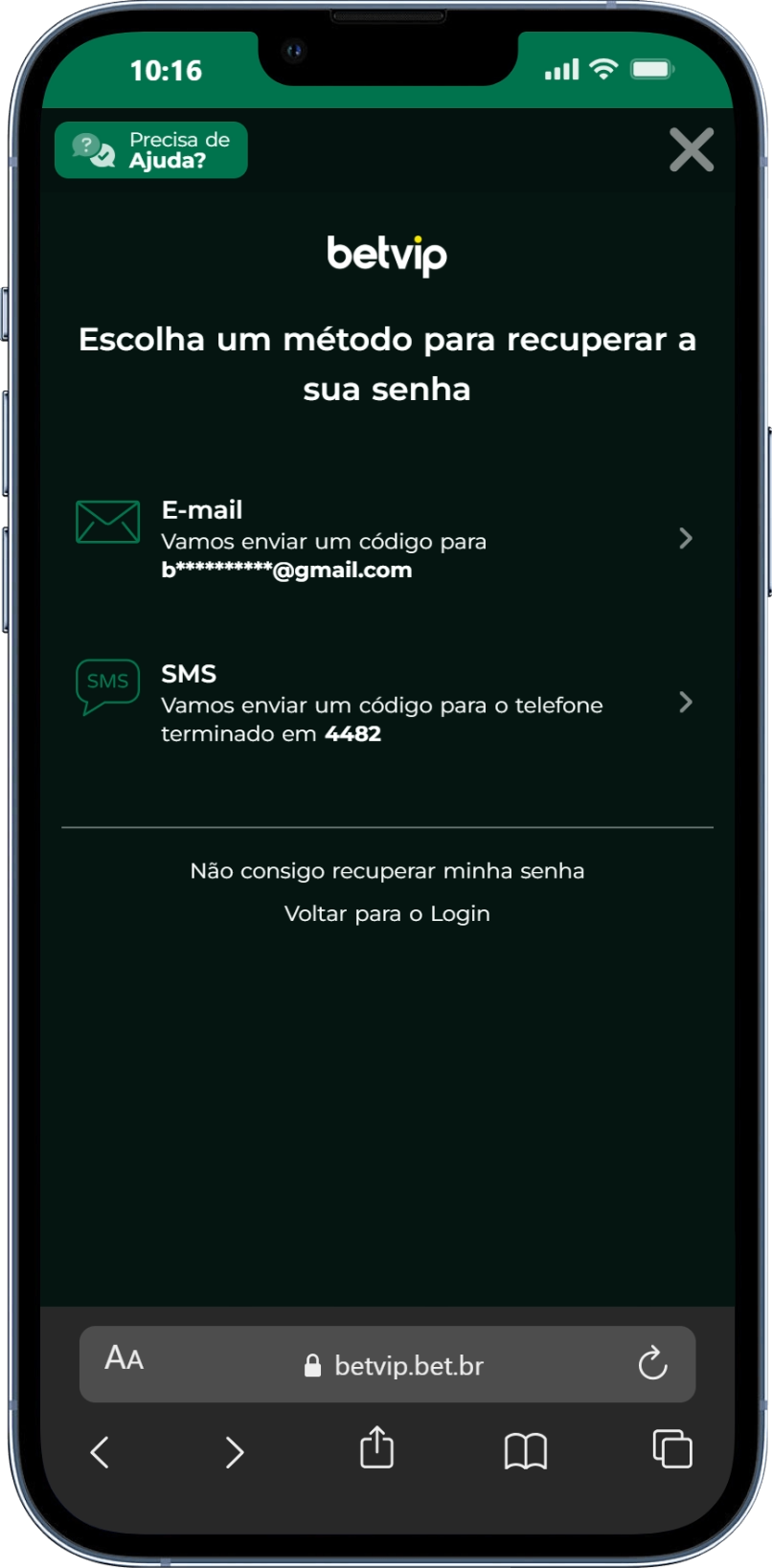Share this page from Safari toolbar
This screenshot has height=1568, width=772.
[377, 1447]
